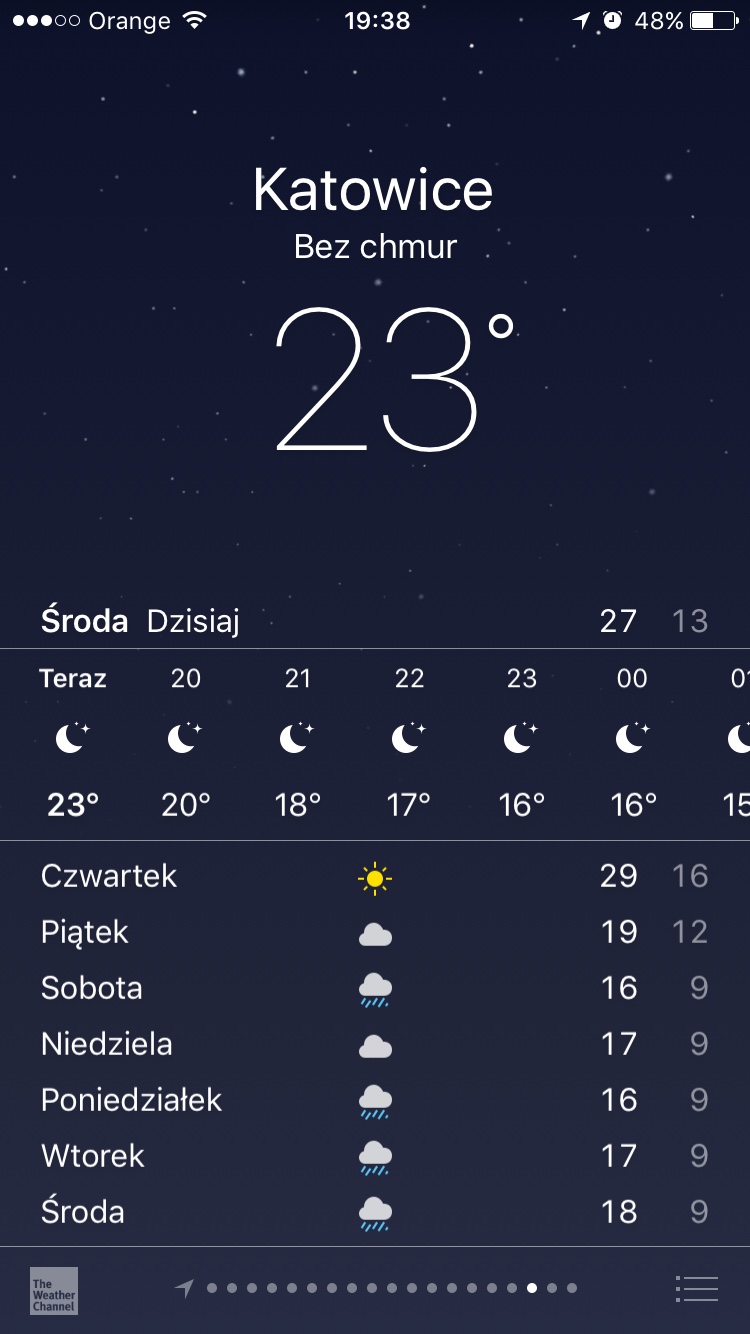Open the city list menu
This screenshot has width=750, height=1334.
click(696, 1289)
